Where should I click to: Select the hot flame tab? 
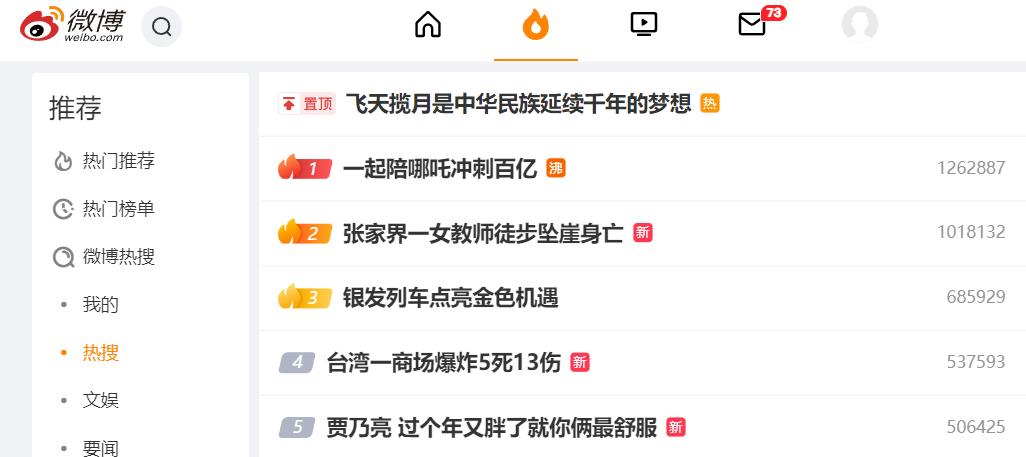coord(536,24)
